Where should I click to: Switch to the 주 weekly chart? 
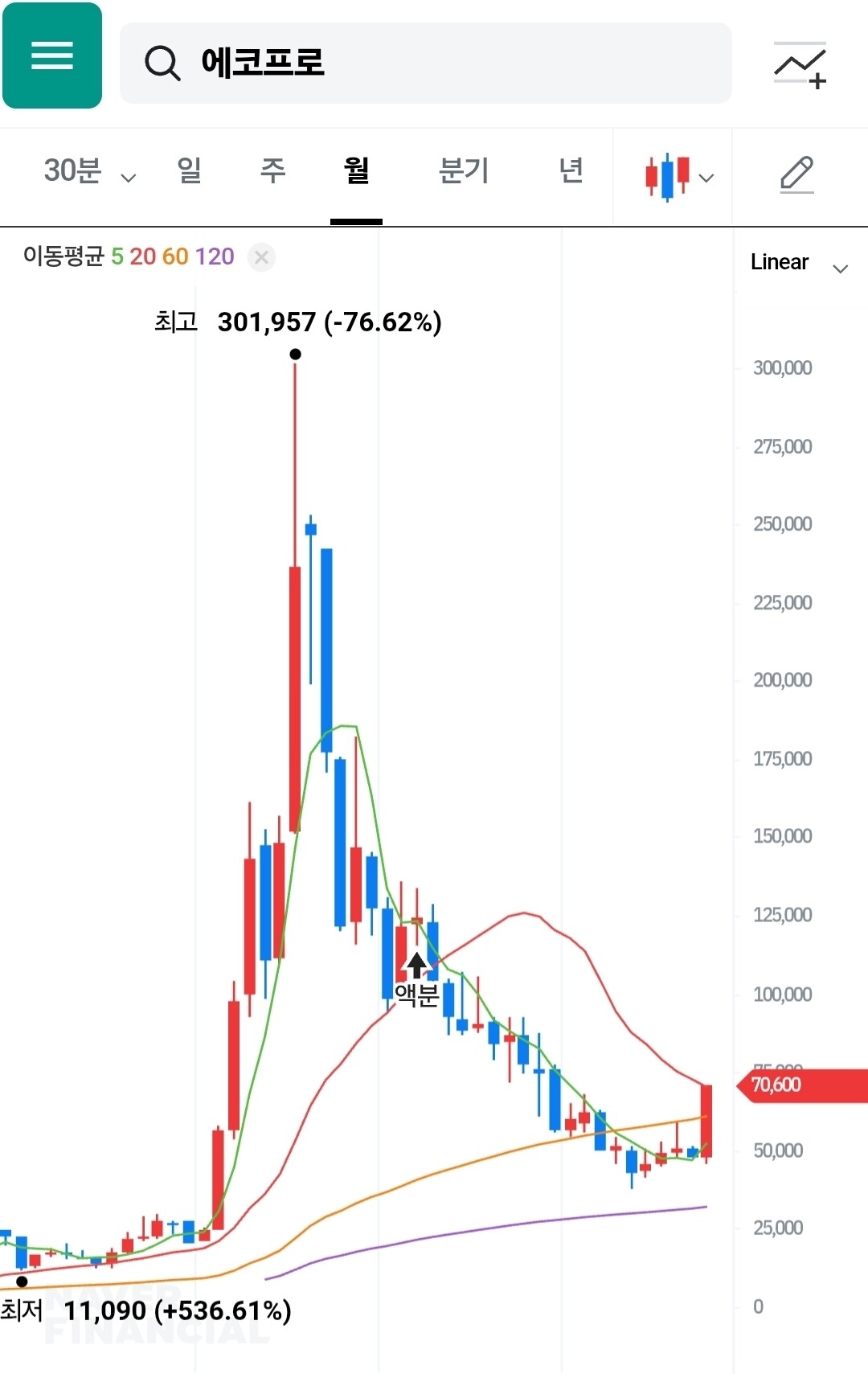pos(273,170)
